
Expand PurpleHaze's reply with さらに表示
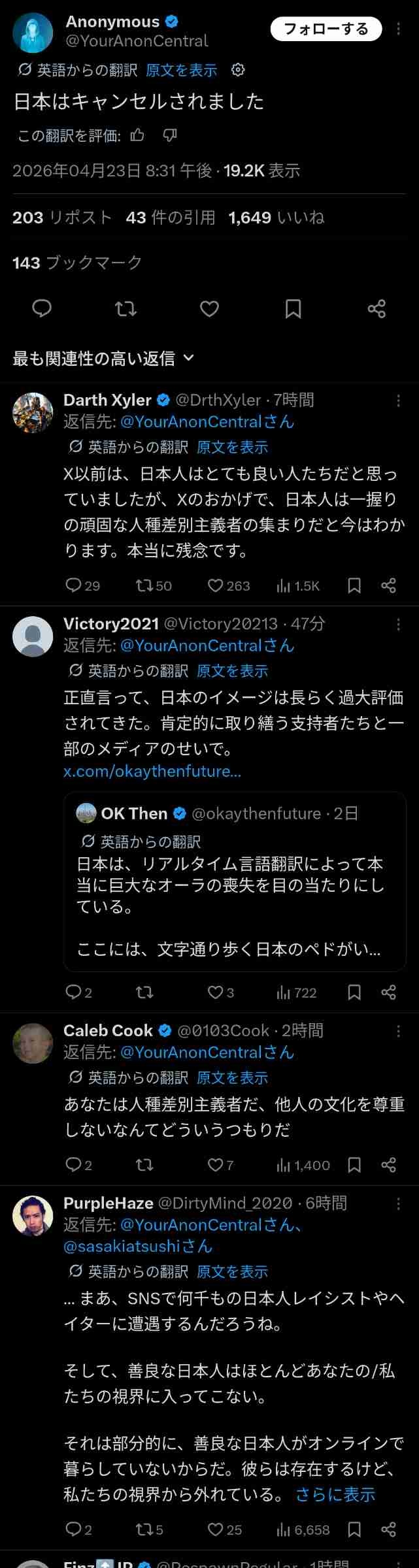(335, 1494)
